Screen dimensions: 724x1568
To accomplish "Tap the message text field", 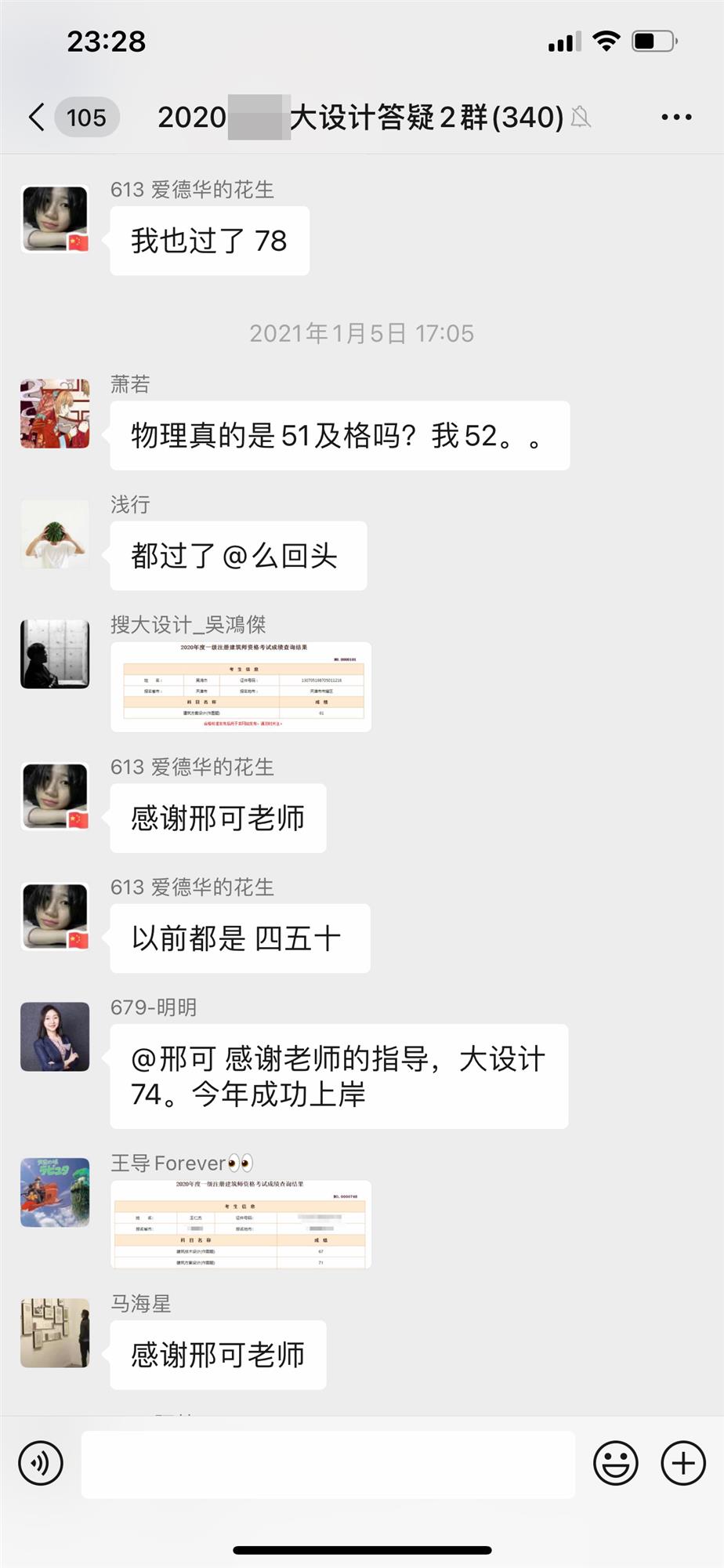I will [x=328, y=1464].
